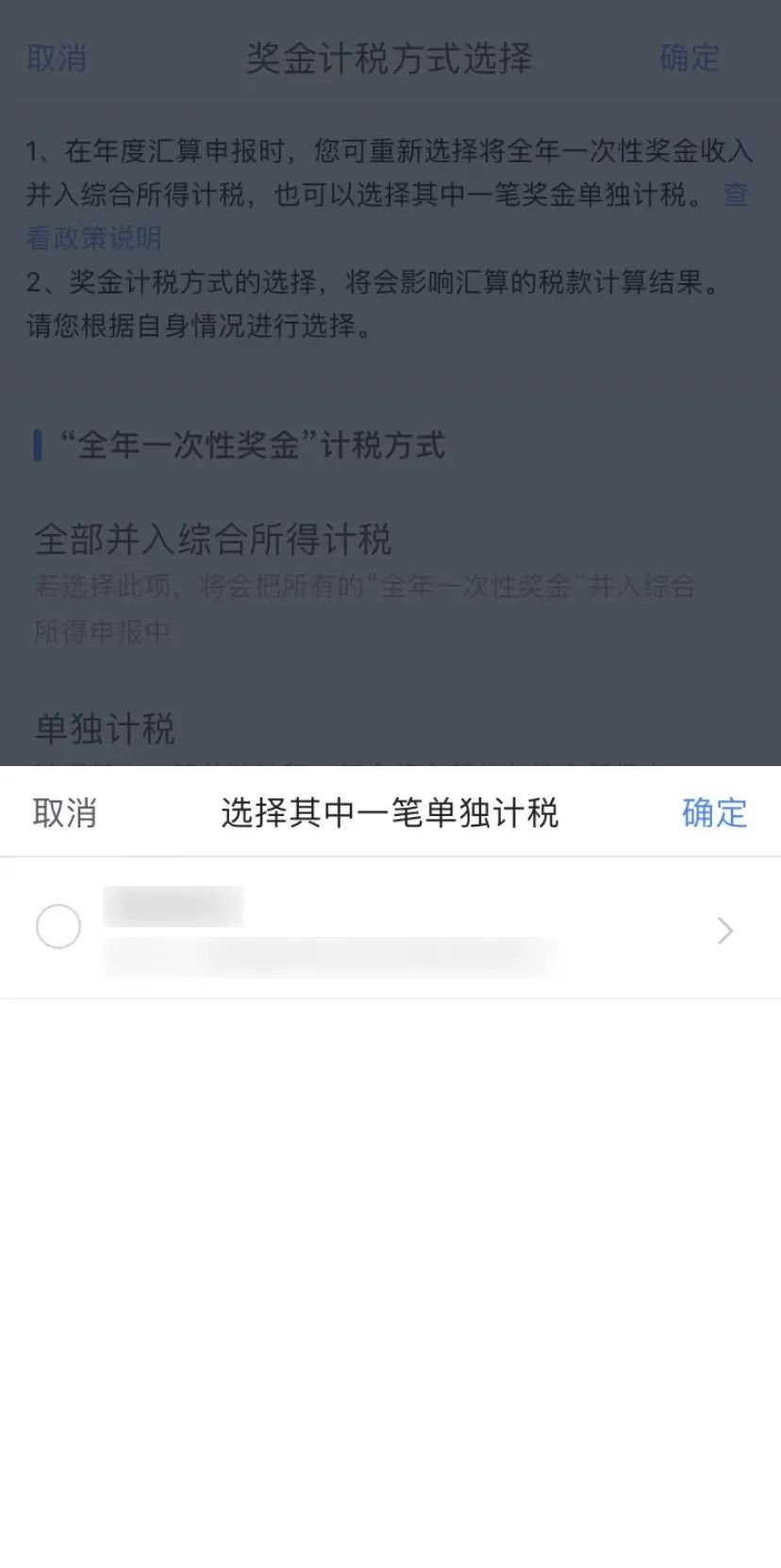Tap 取消 in the bottom sheet
This screenshot has width=781, height=1568.
click(65, 812)
